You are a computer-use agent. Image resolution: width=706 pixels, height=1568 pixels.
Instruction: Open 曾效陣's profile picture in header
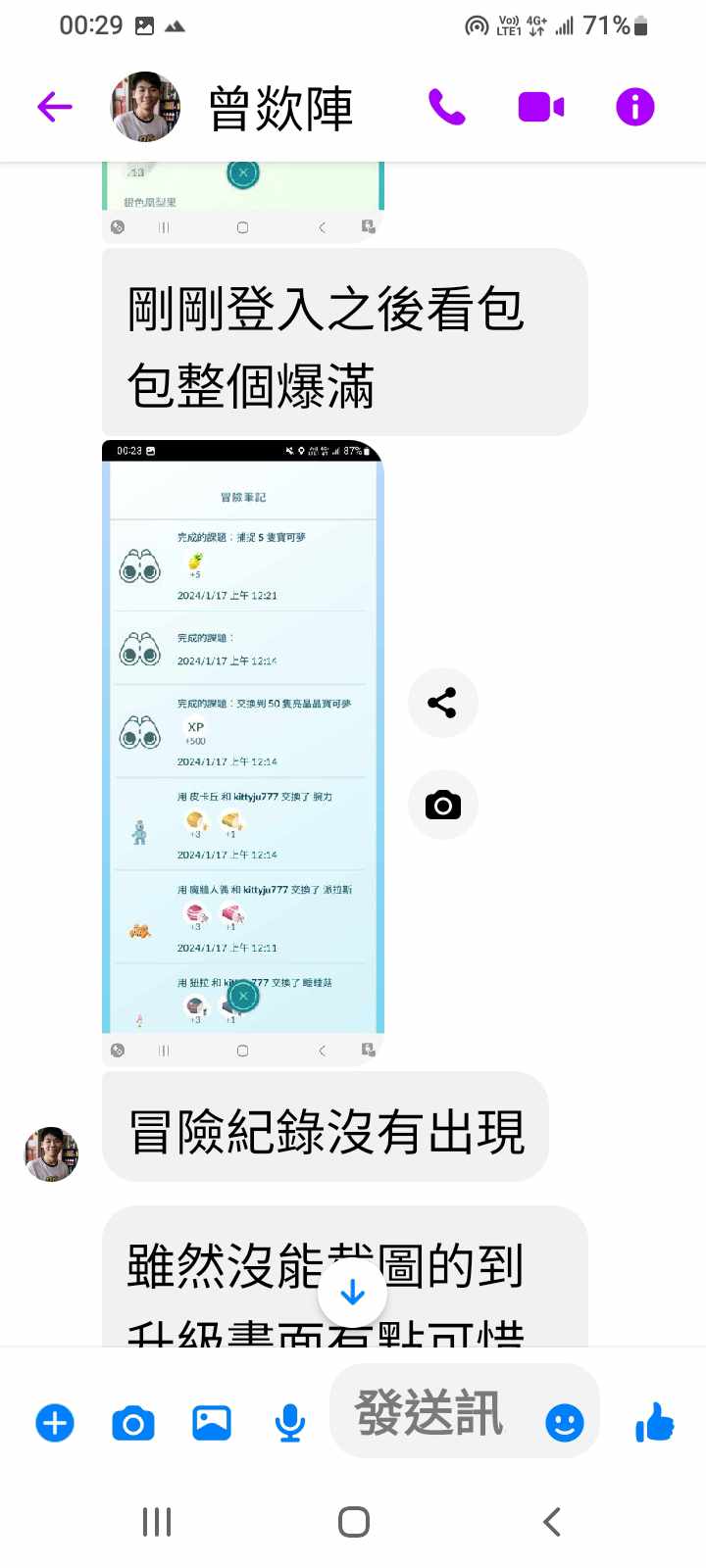click(145, 107)
